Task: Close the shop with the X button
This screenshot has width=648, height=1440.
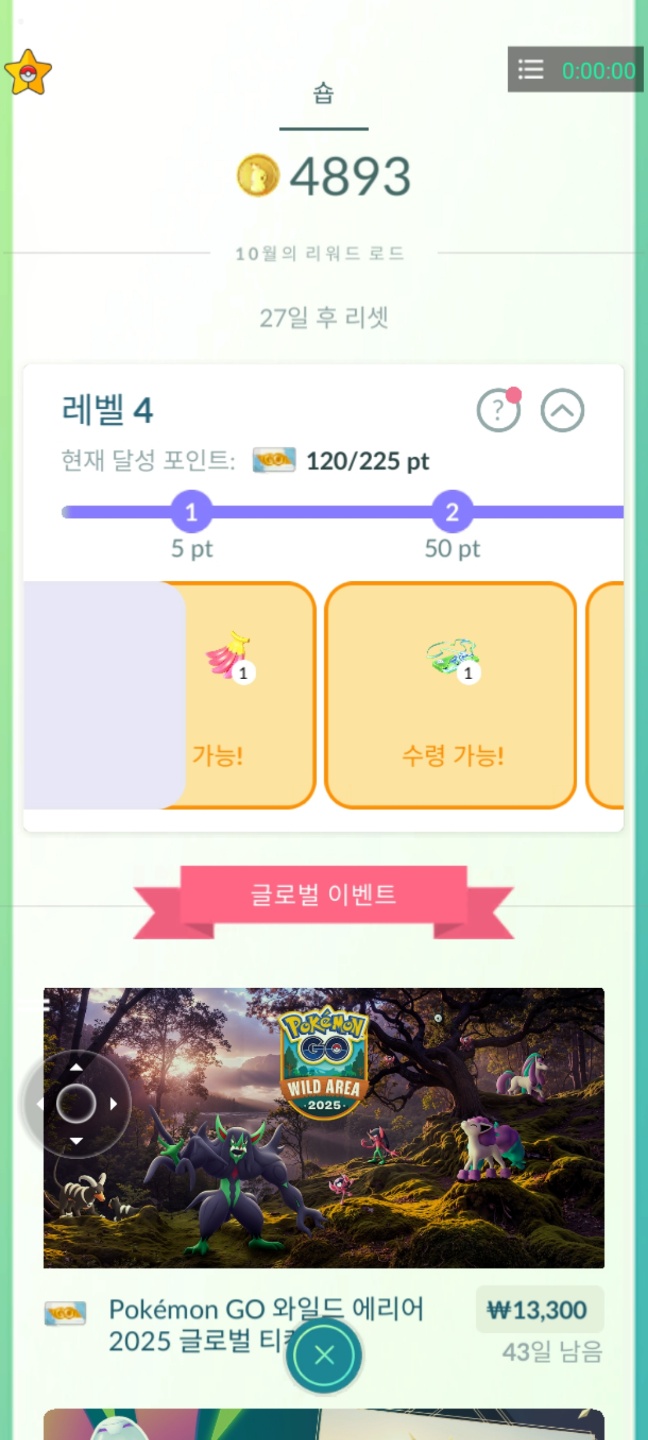Action: [323, 1355]
